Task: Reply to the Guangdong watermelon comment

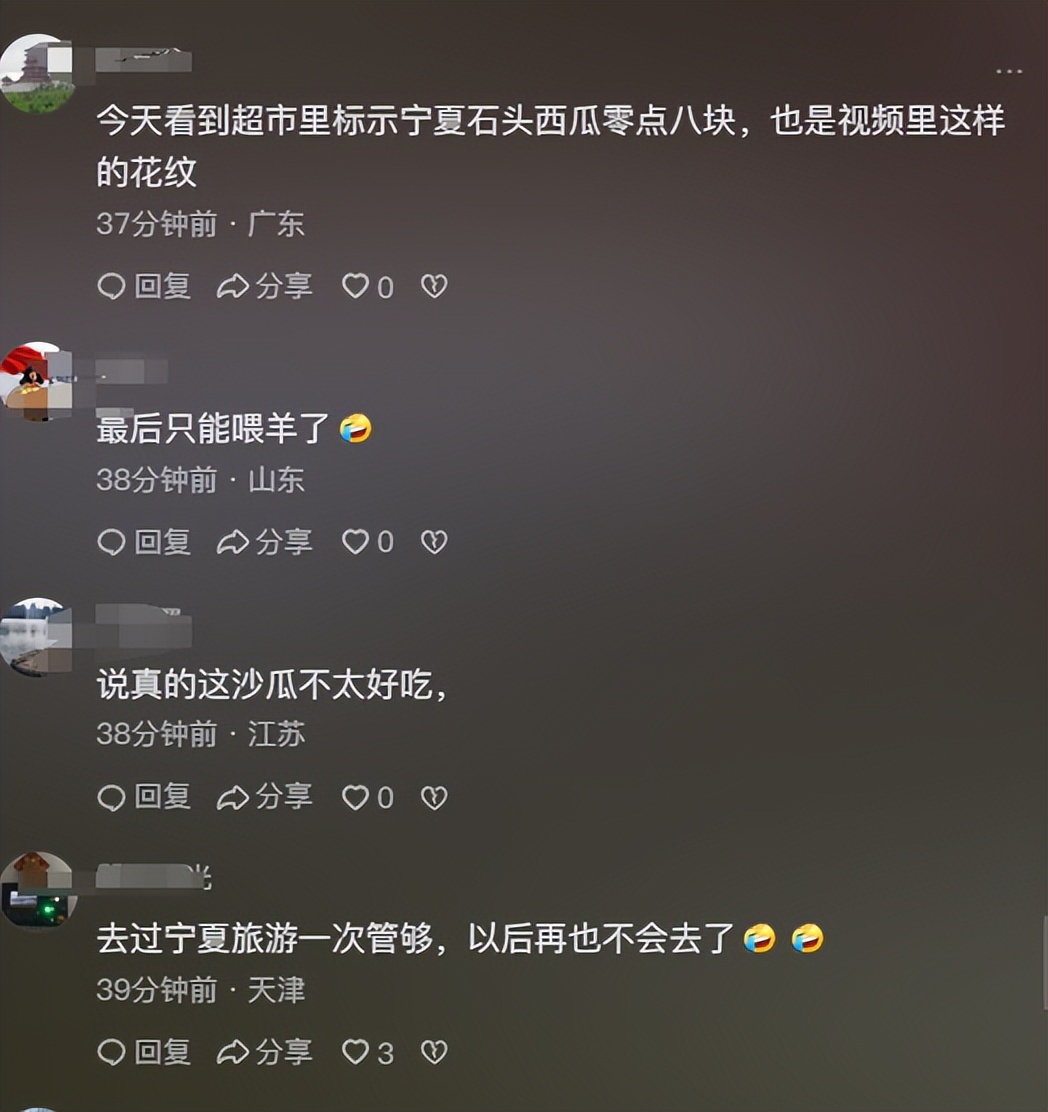Action: (144, 287)
